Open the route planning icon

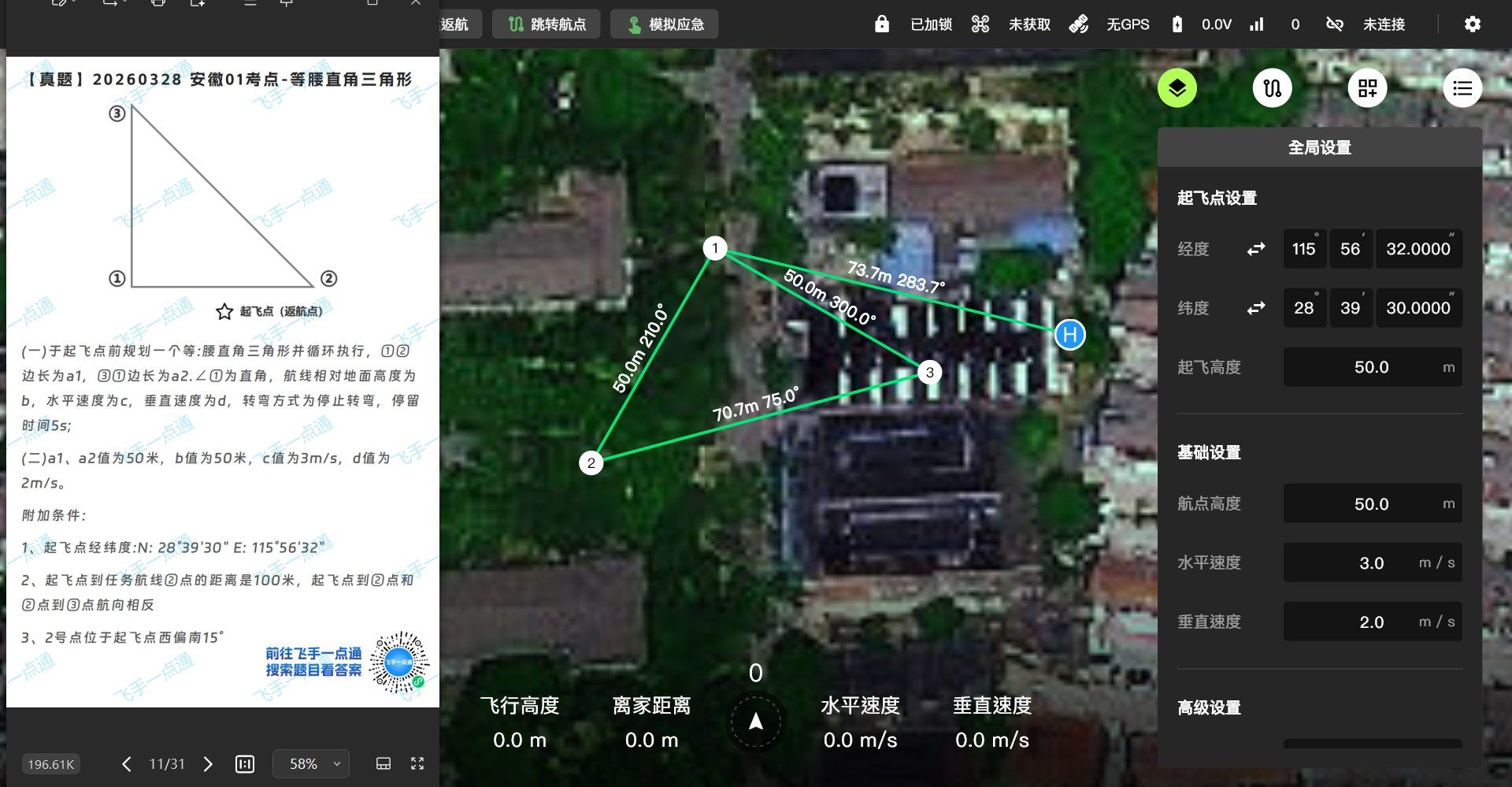pyautogui.click(x=1272, y=87)
